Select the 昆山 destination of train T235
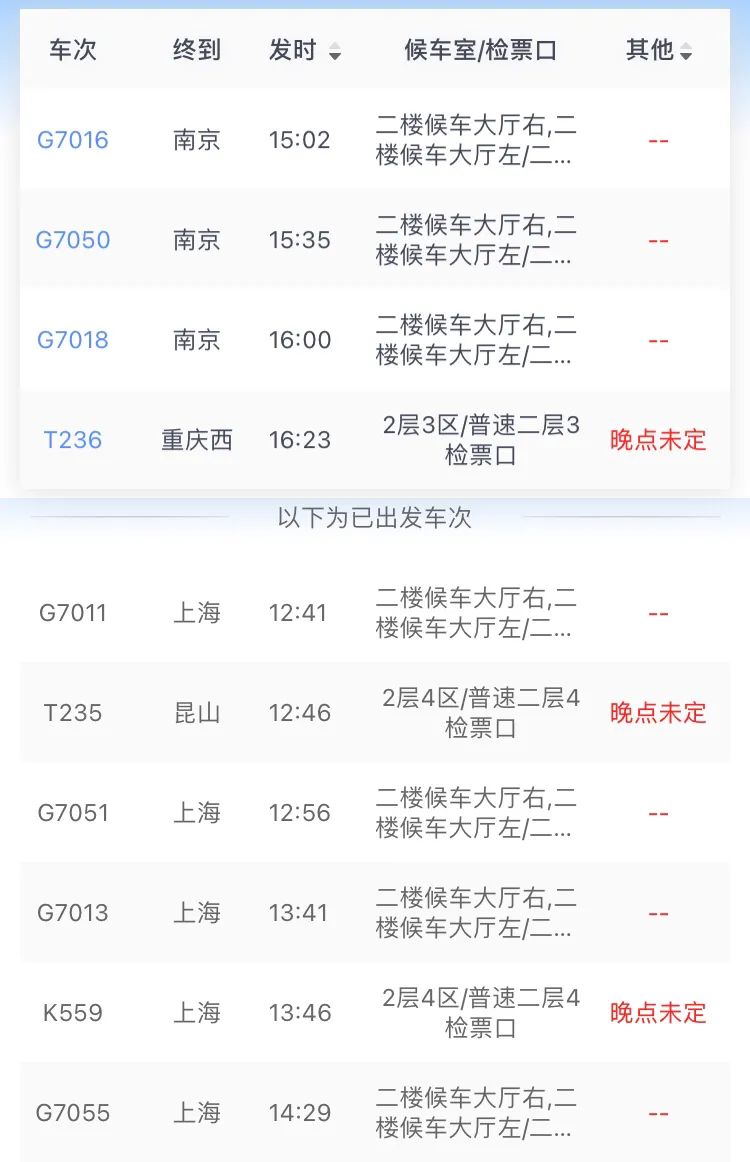Screen dimensions: 750x1162 pos(199,712)
